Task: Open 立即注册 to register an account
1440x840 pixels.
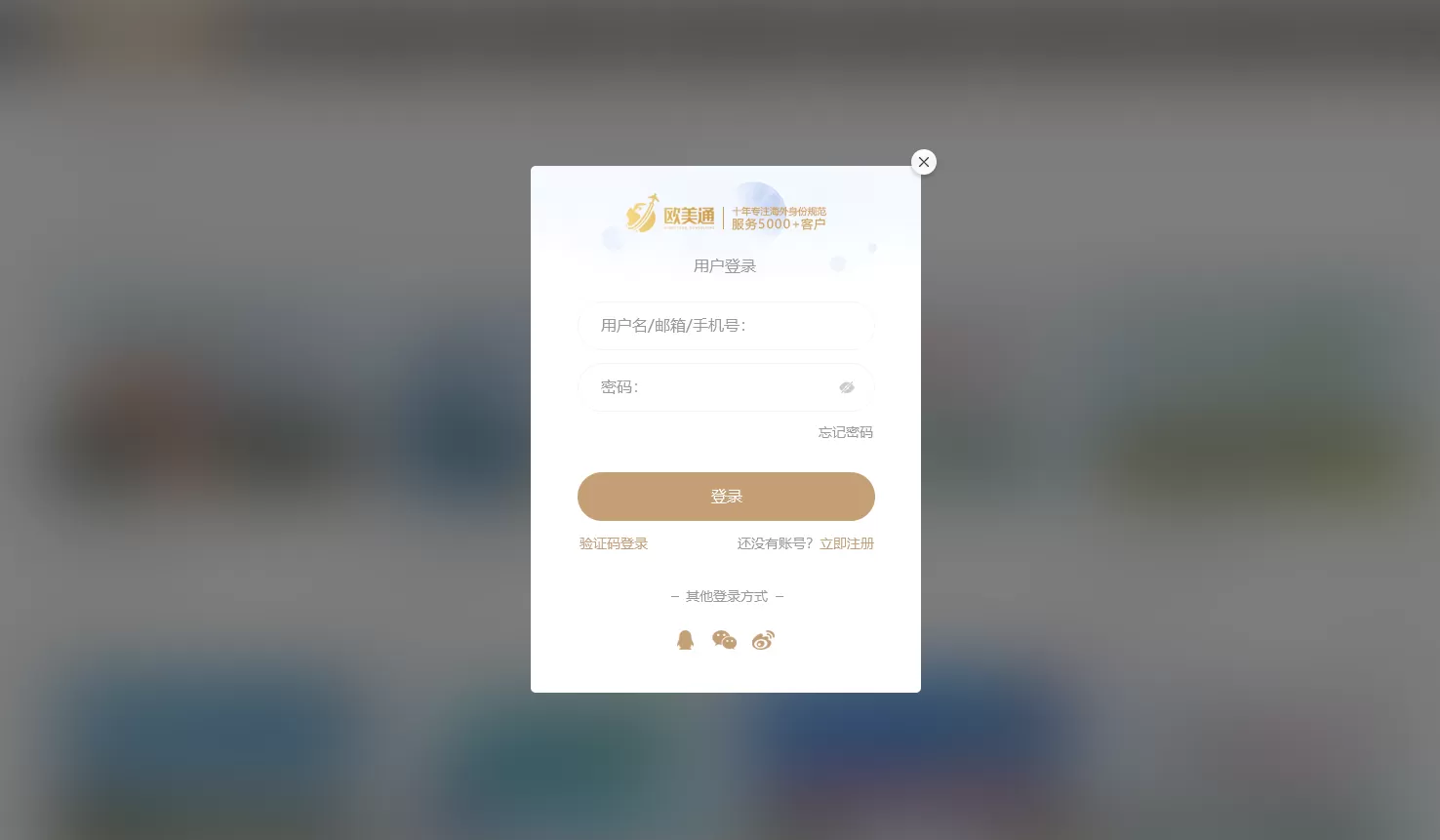Action: (846, 543)
